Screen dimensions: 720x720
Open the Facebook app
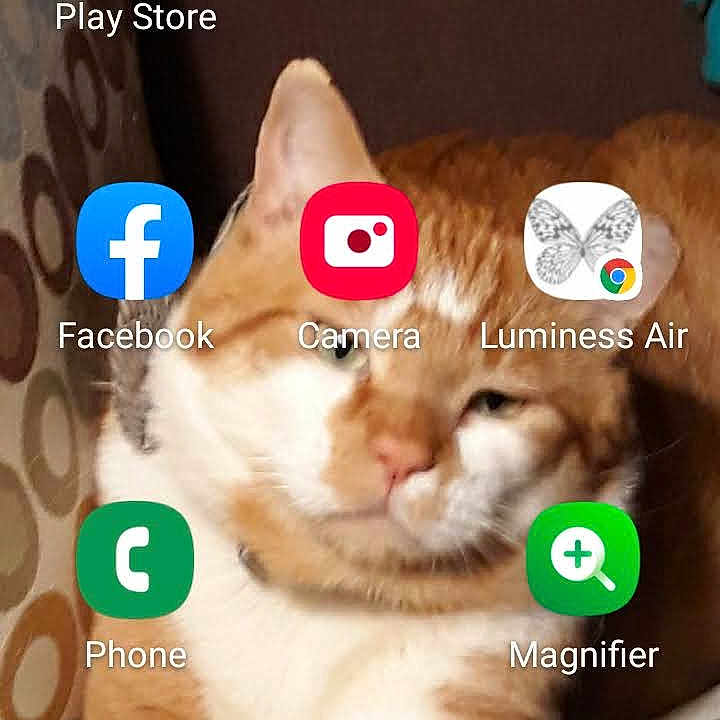click(x=135, y=241)
